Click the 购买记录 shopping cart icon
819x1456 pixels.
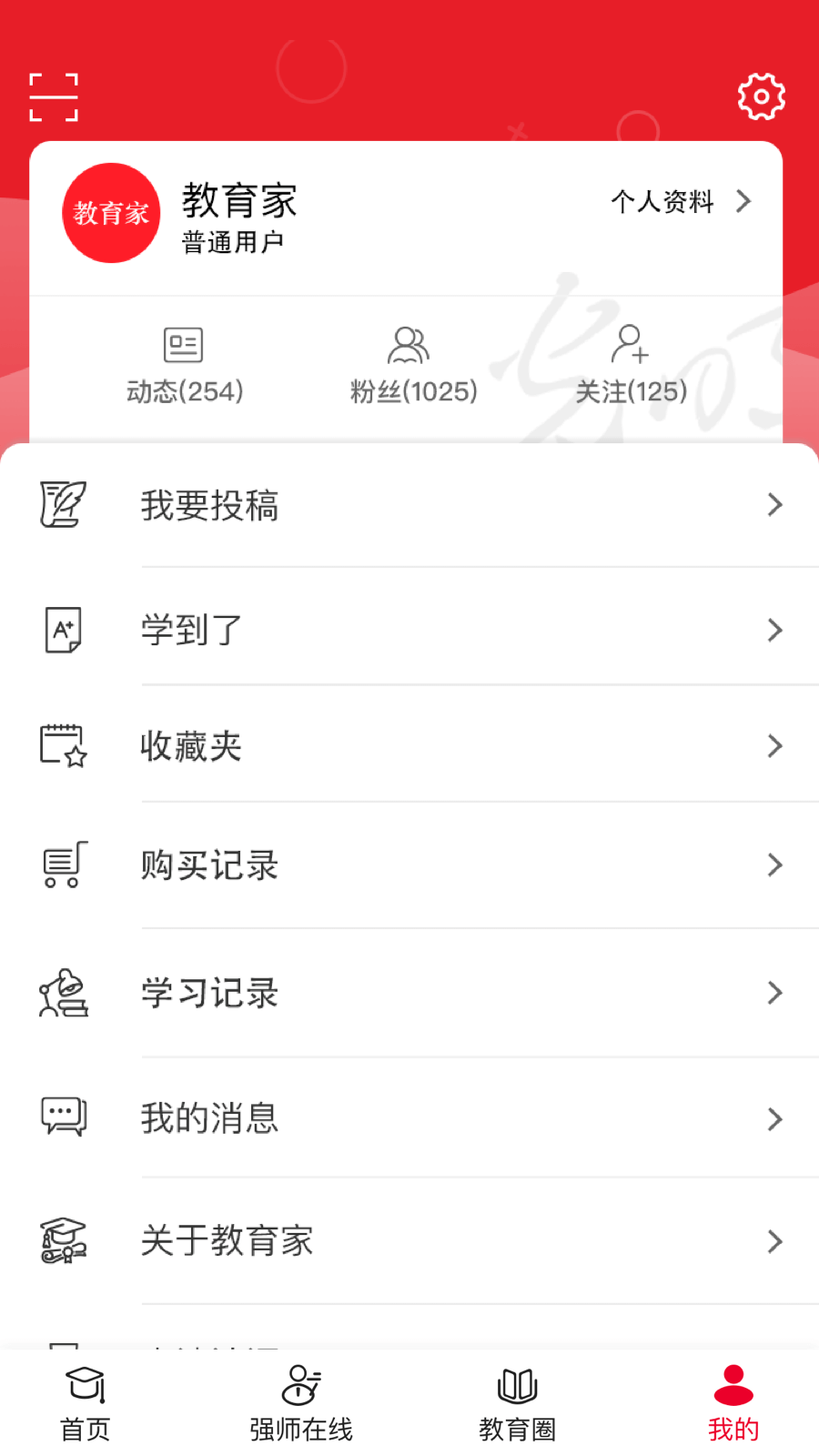pos(63,866)
